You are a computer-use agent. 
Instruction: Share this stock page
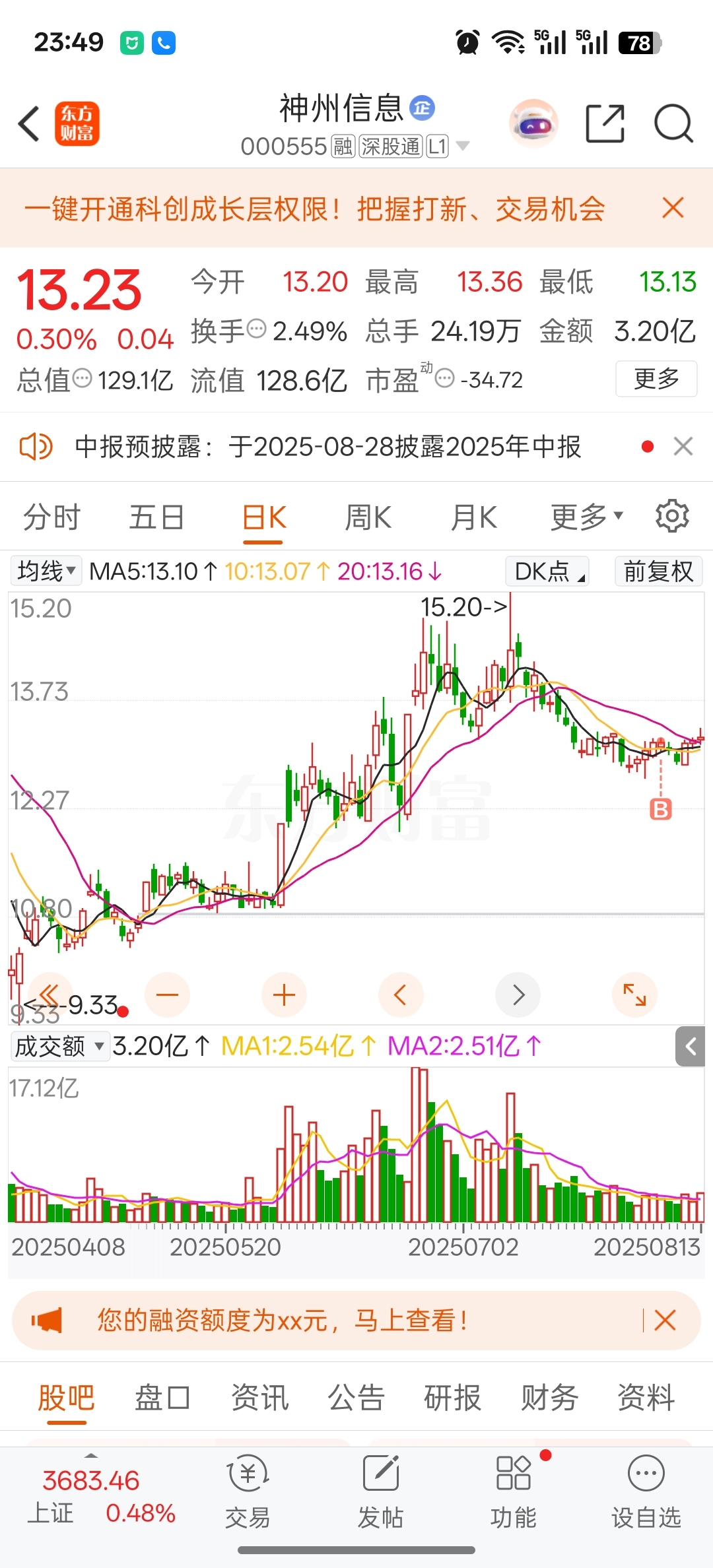point(605,123)
